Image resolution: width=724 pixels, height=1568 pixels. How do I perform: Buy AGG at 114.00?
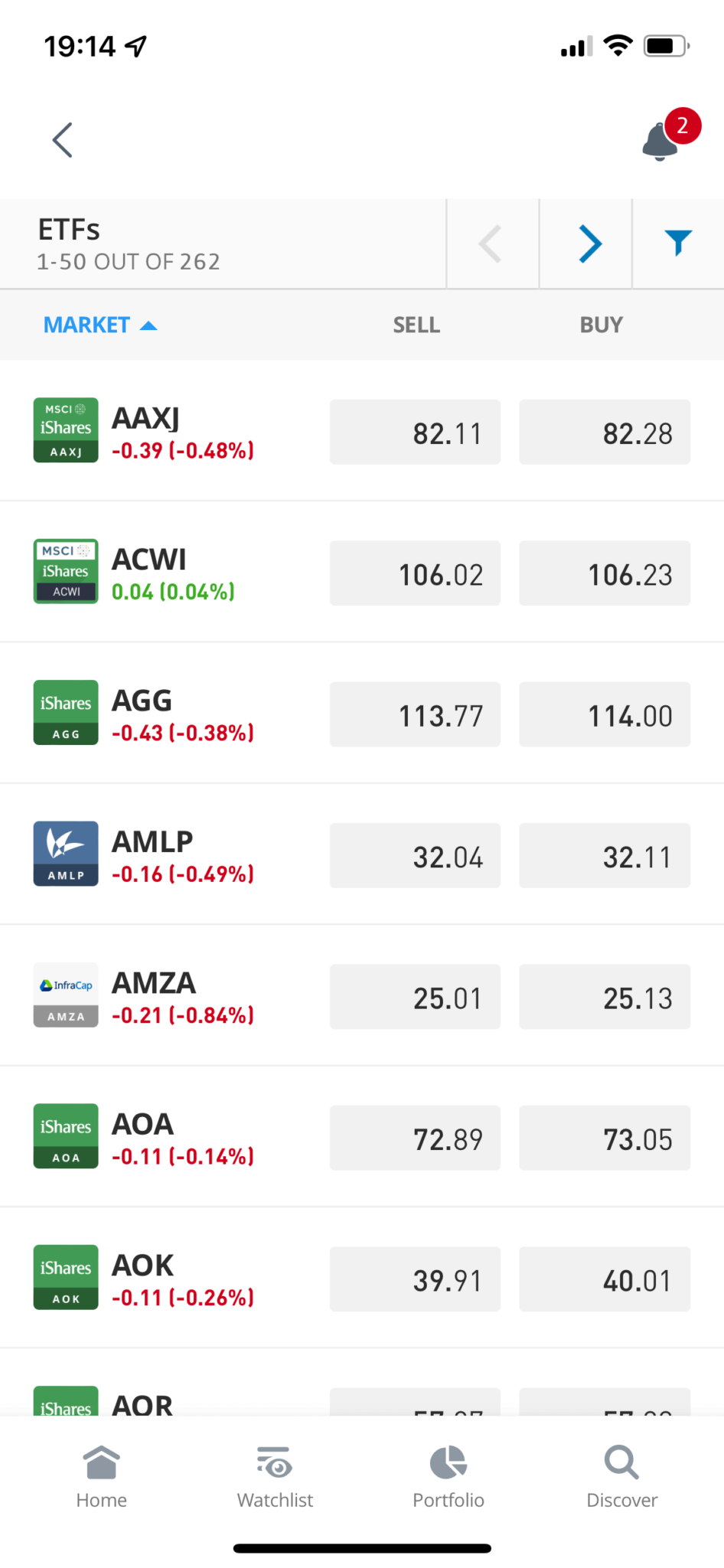[x=605, y=714]
